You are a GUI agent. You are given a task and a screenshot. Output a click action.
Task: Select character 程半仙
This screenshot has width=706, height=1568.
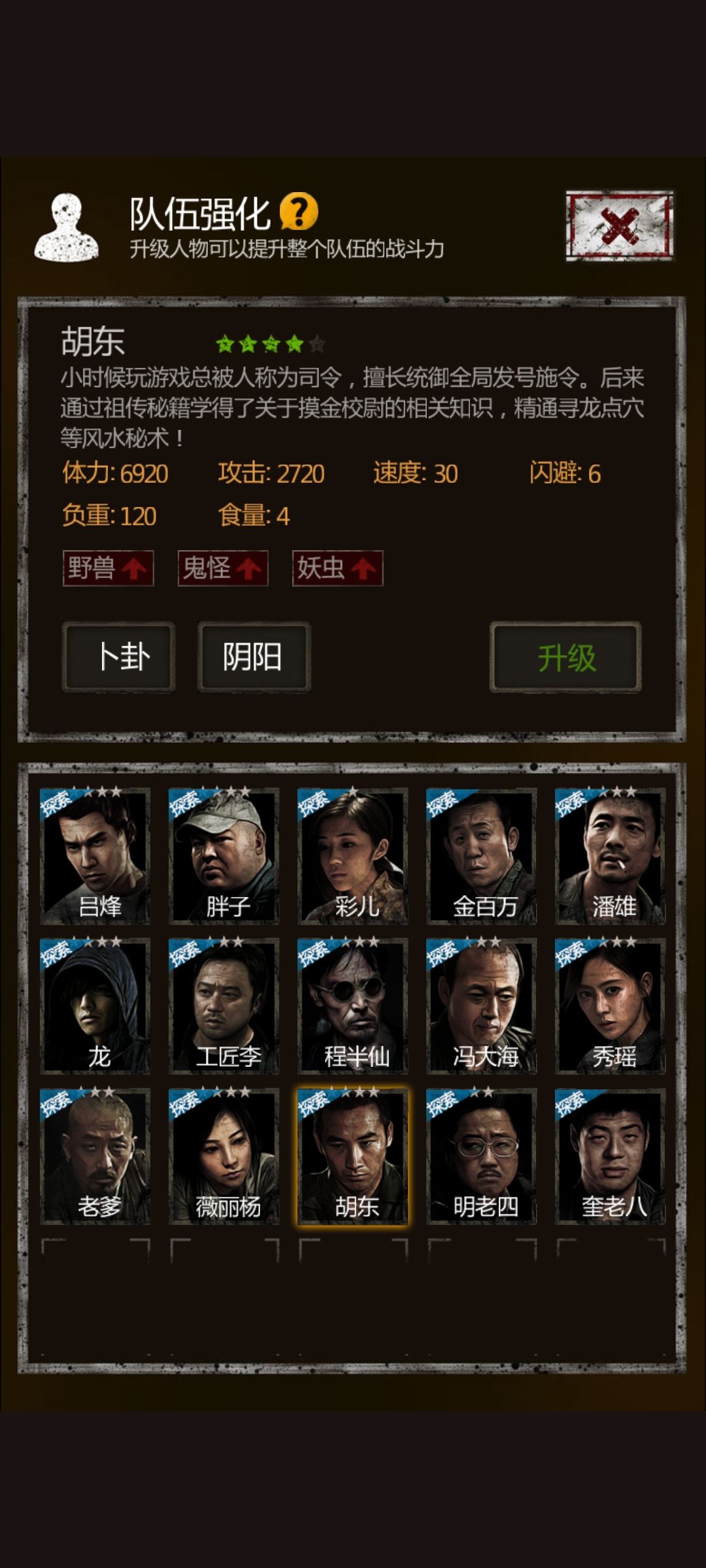[x=353, y=1006]
